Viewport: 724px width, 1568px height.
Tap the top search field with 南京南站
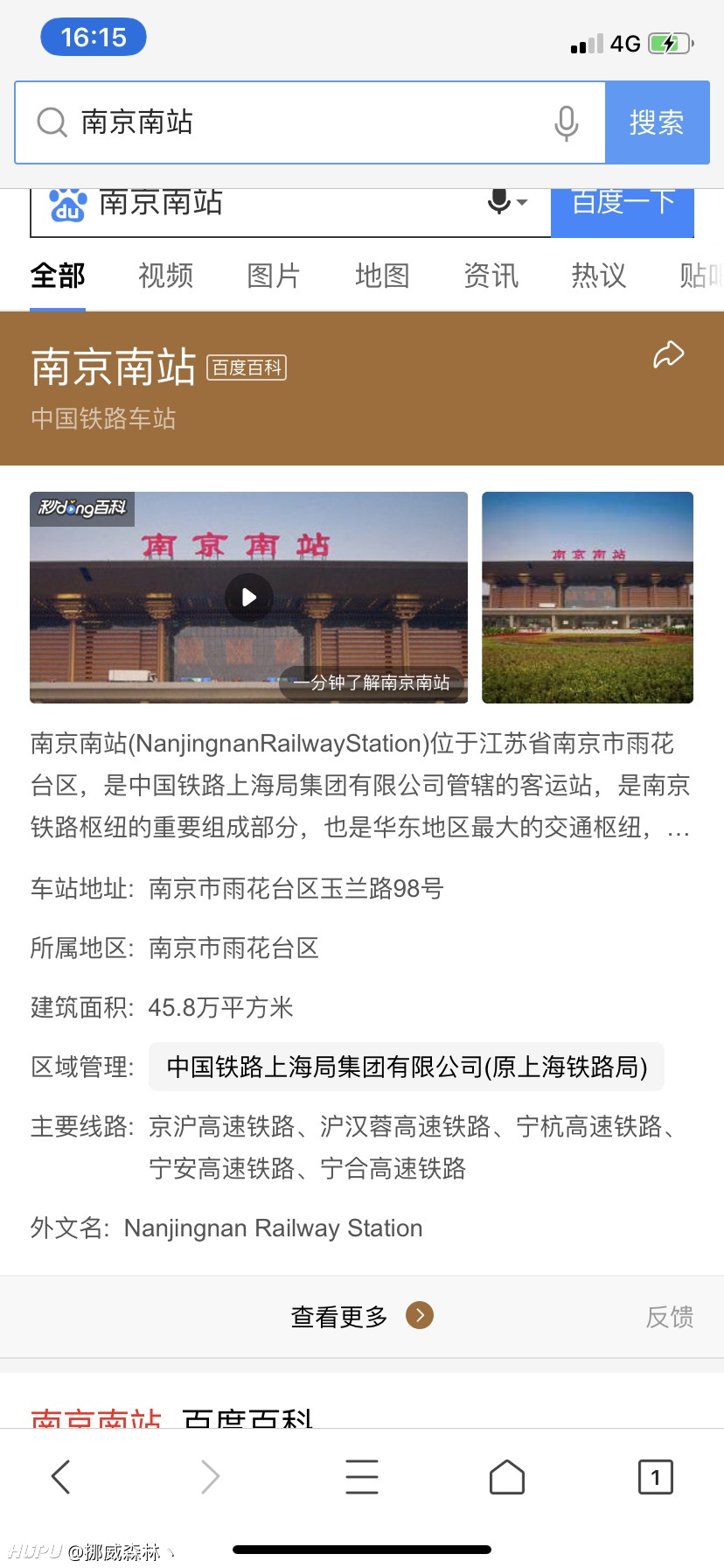(x=289, y=122)
